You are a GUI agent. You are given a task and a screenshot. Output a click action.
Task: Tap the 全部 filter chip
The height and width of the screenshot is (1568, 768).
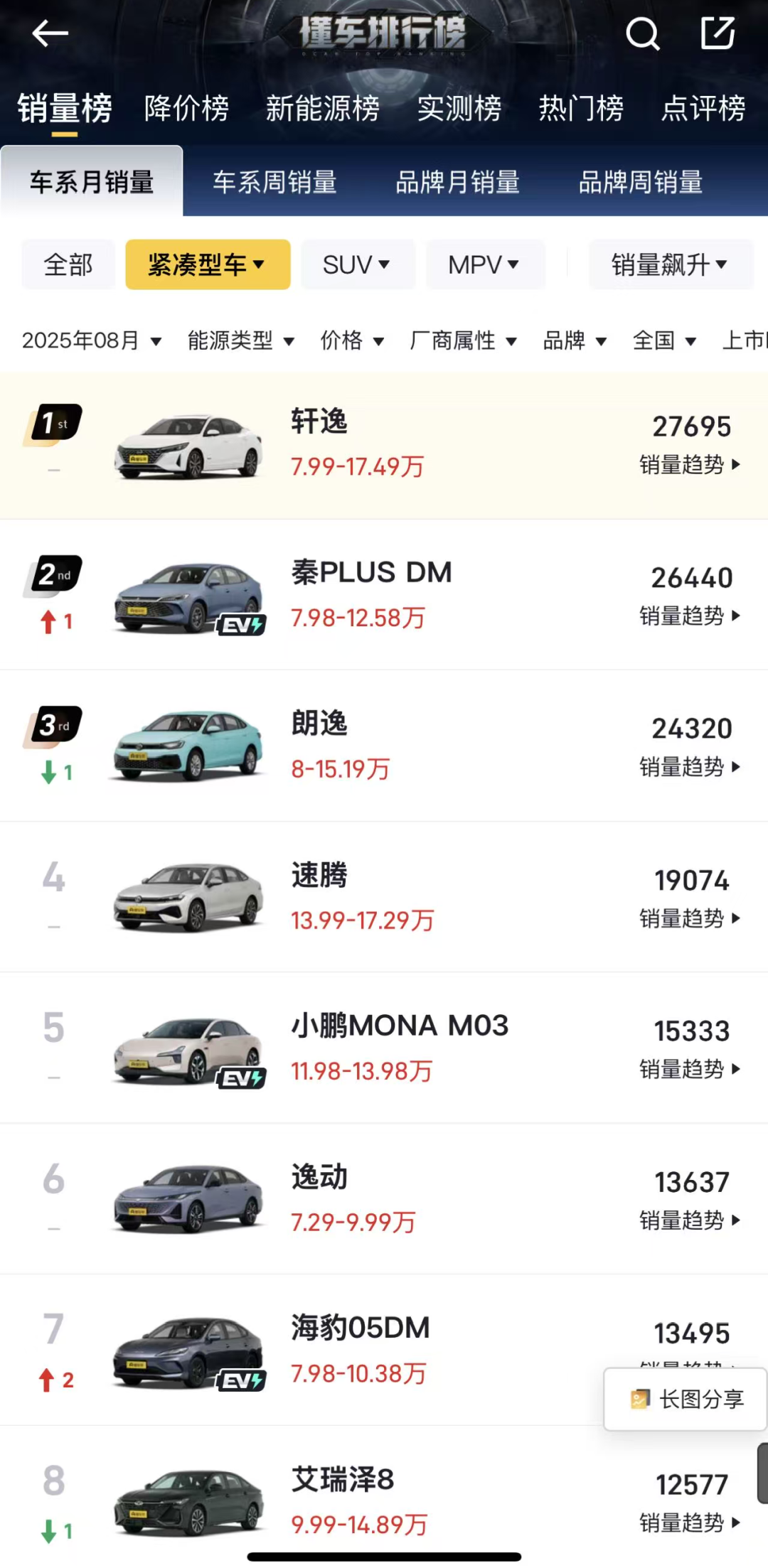(68, 264)
